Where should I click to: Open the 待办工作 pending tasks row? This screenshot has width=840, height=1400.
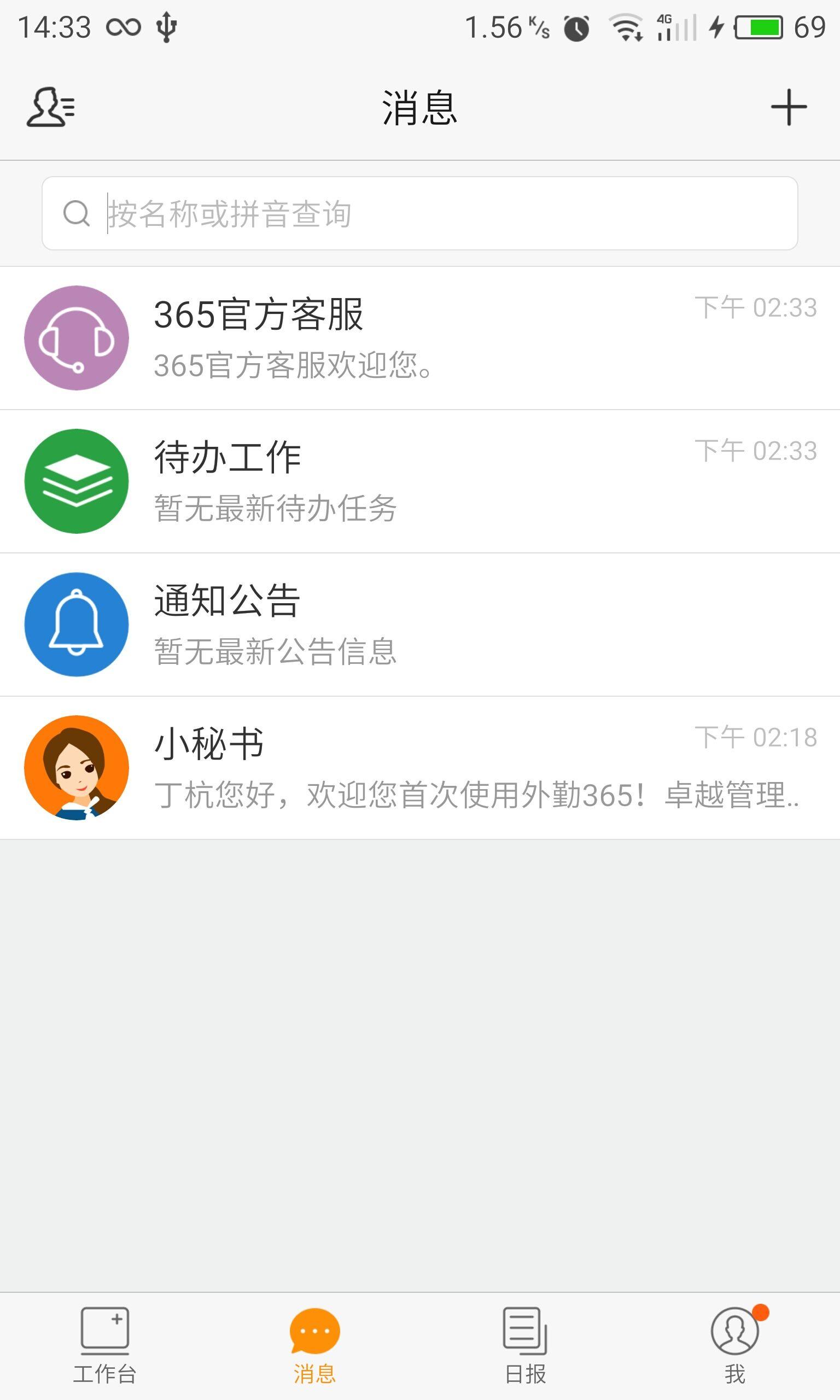click(419, 481)
